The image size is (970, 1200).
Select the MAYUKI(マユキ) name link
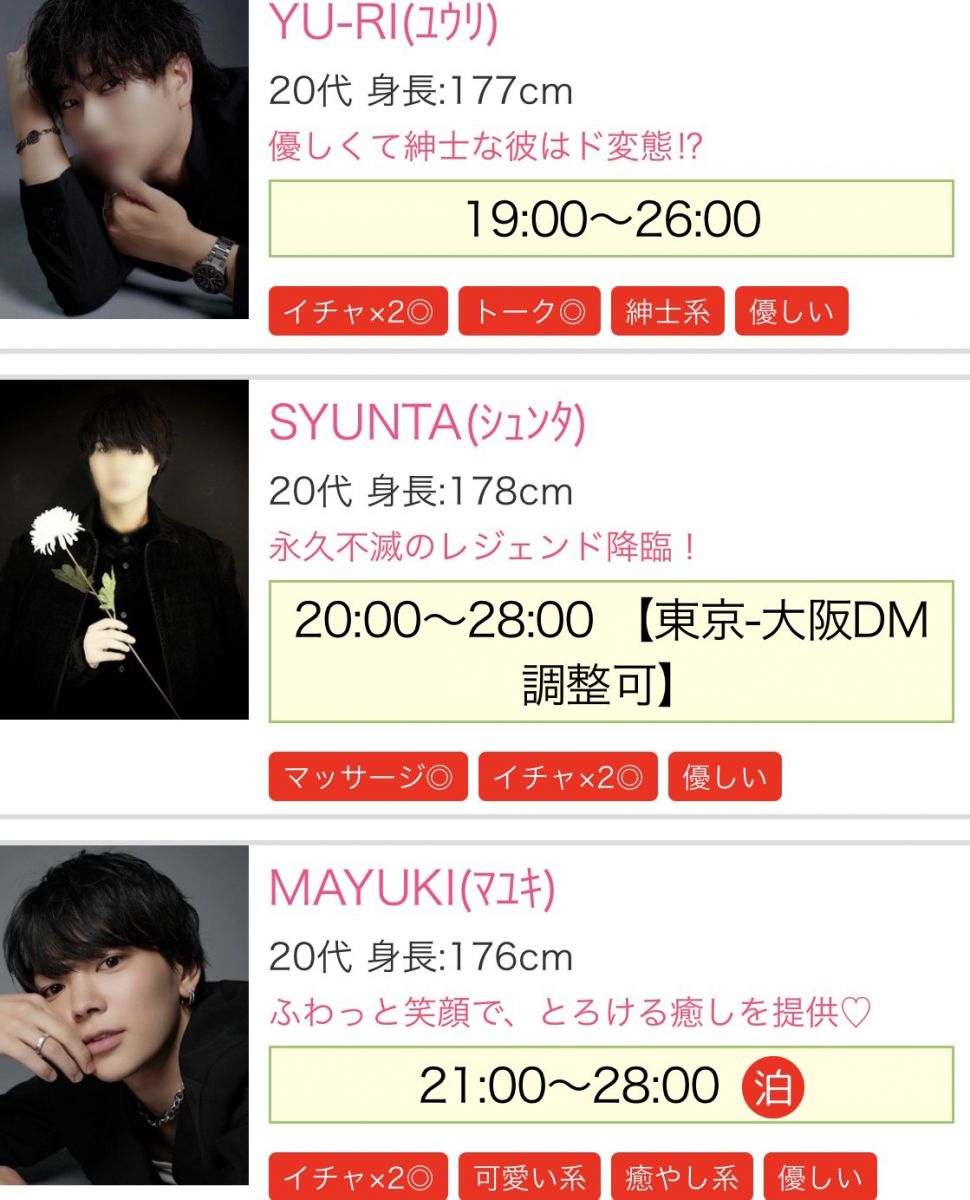click(x=412, y=889)
